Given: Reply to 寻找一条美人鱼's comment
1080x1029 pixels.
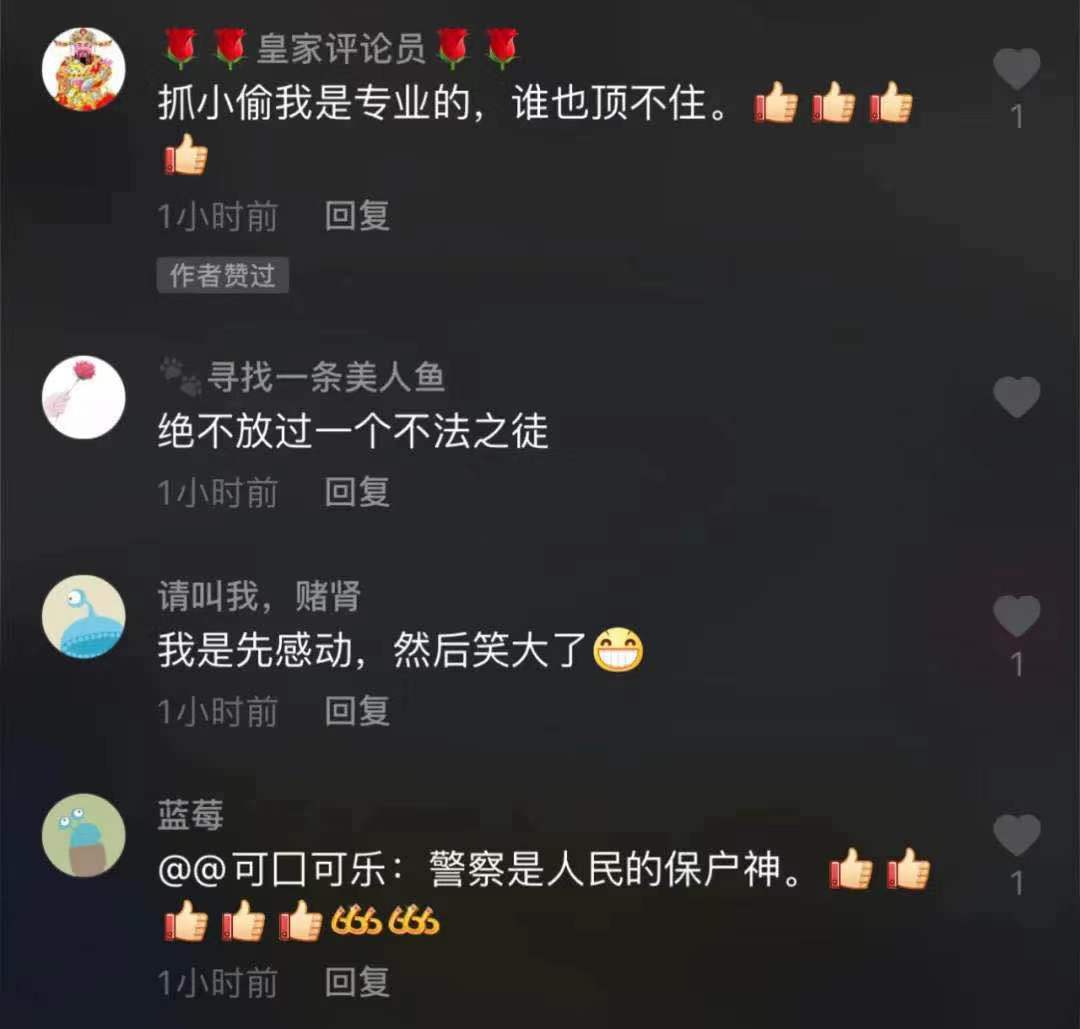Looking at the screenshot, I should tap(357, 492).
